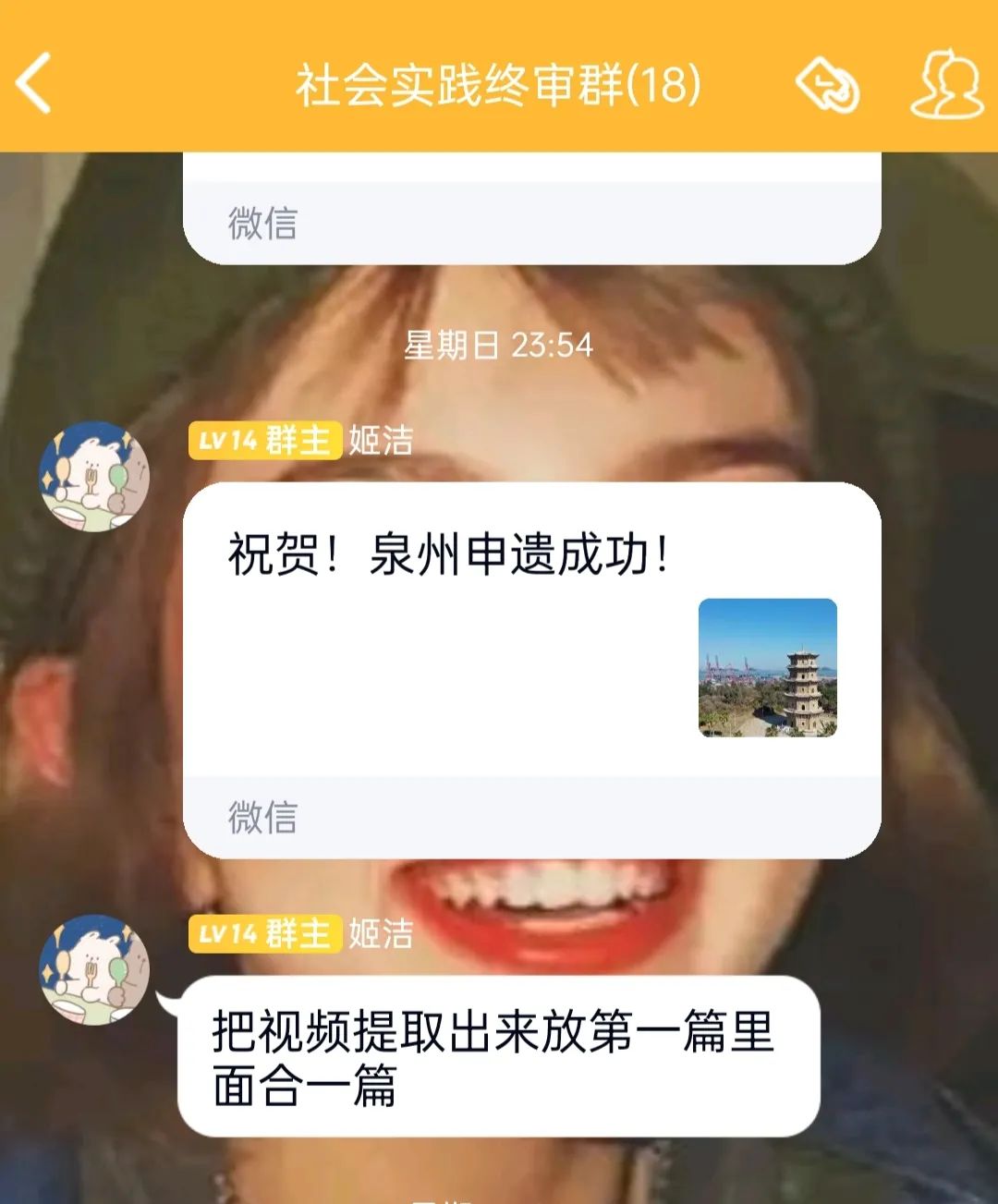Viewport: 998px width, 1204px height.
Task: View 姬洁's avatar beside the 泉州申遗成功 card
Action: [x=94, y=477]
